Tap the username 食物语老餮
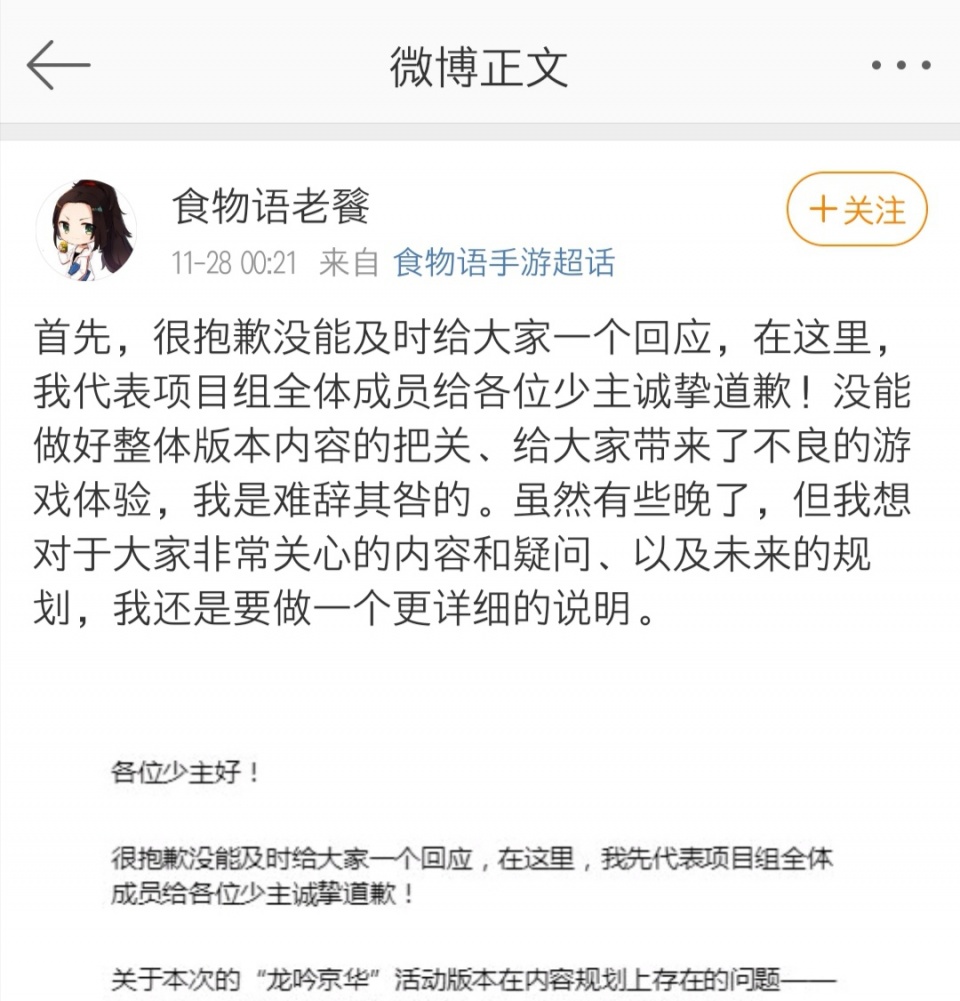The height and width of the screenshot is (1001, 960). click(x=271, y=206)
